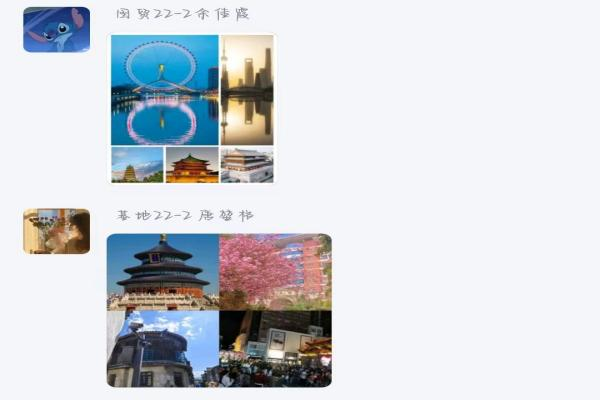Open the Stitch cartoon avatar's profile

pyautogui.click(x=56, y=30)
